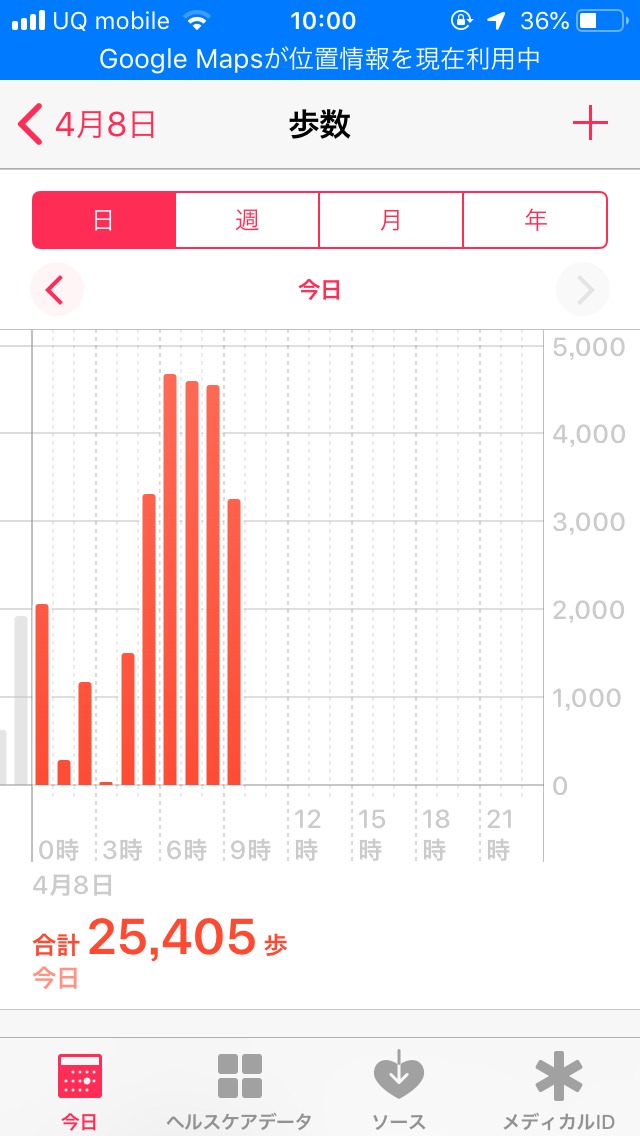This screenshot has height=1136, width=640.
Task: Switch to the 年 view
Action: (535, 220)
